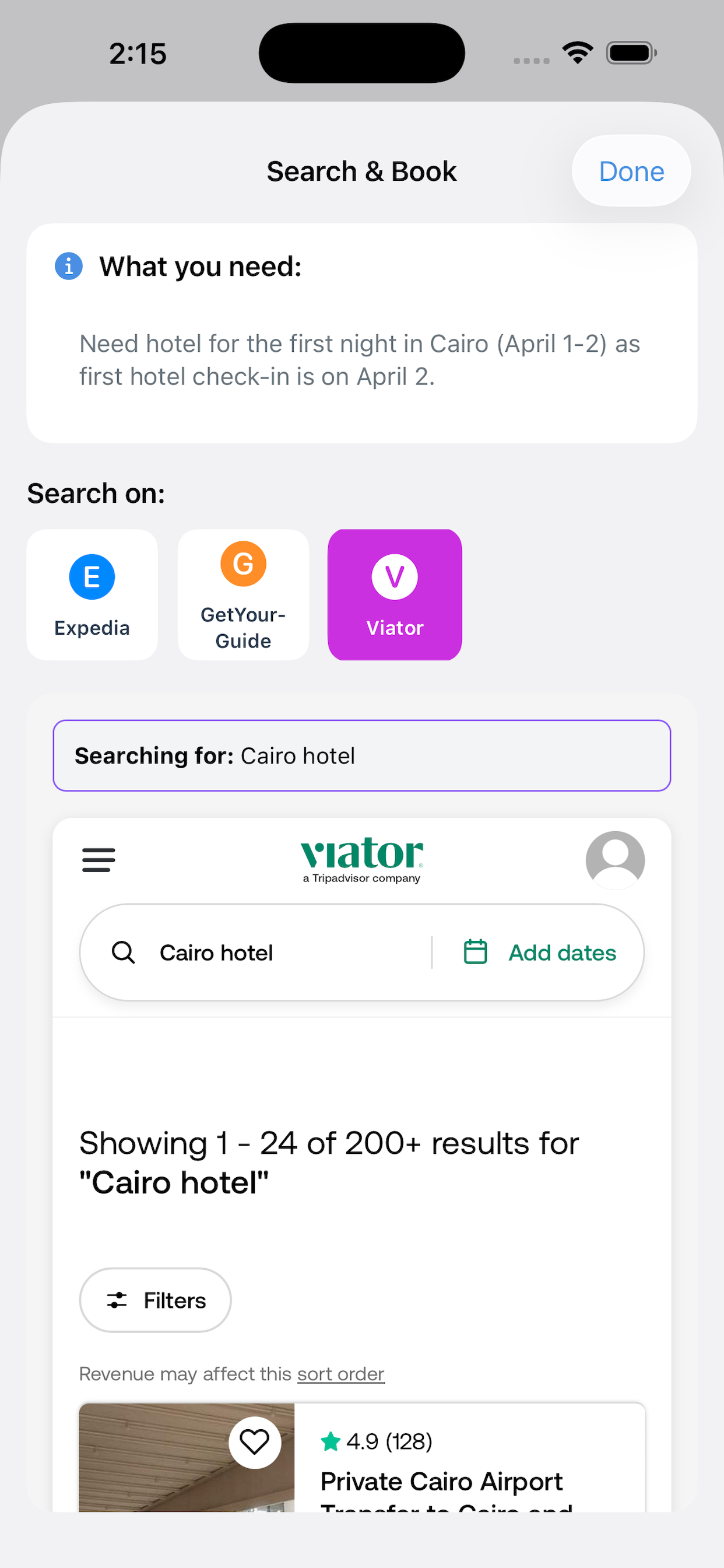
Task: Click the Viator logo header
Action: (x=361, y=858)
